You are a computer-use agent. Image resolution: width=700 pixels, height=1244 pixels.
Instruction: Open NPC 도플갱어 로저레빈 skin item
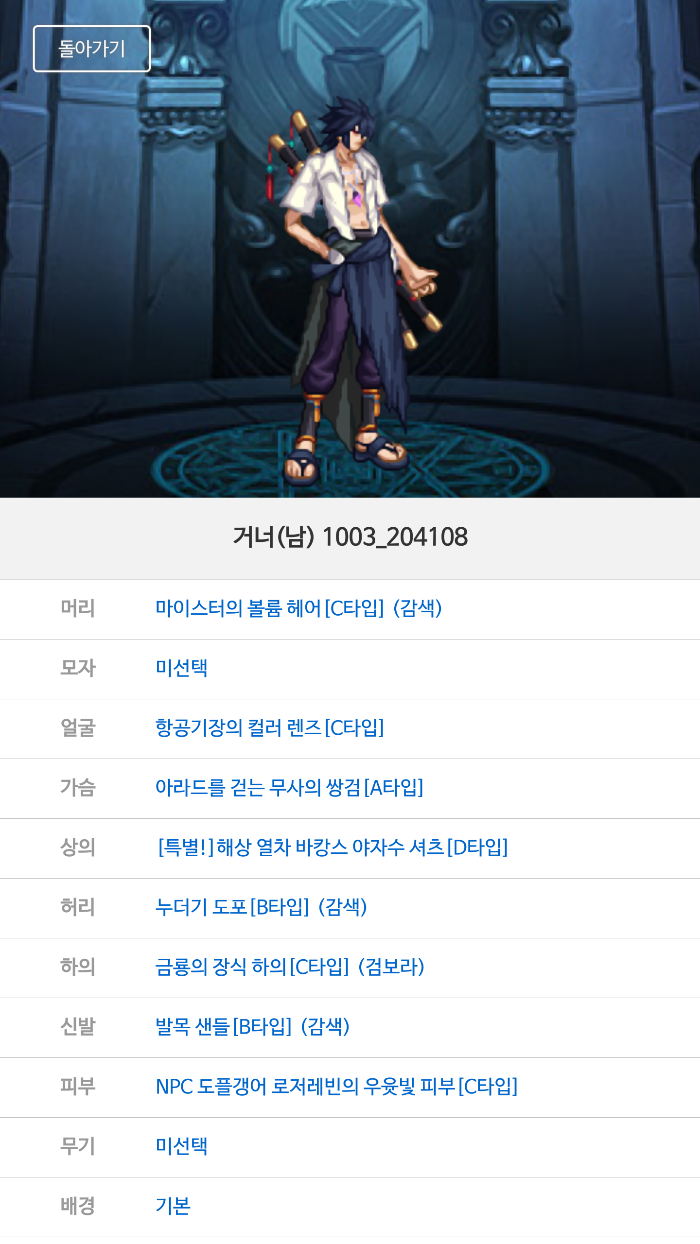[336, 1087]
